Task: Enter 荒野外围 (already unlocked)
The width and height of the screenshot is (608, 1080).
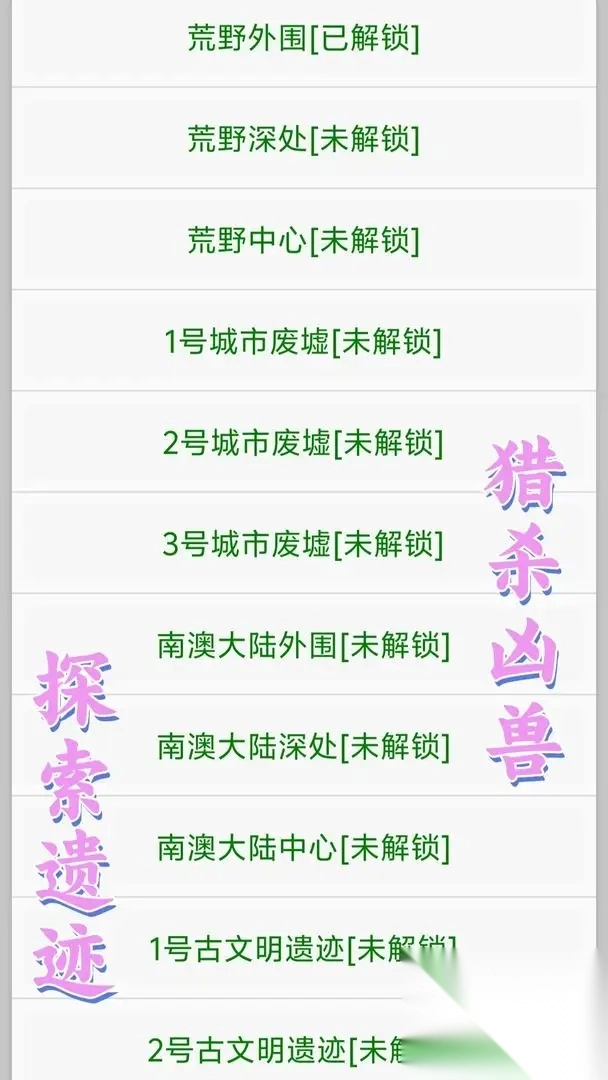Action: (x=303, y=38)
